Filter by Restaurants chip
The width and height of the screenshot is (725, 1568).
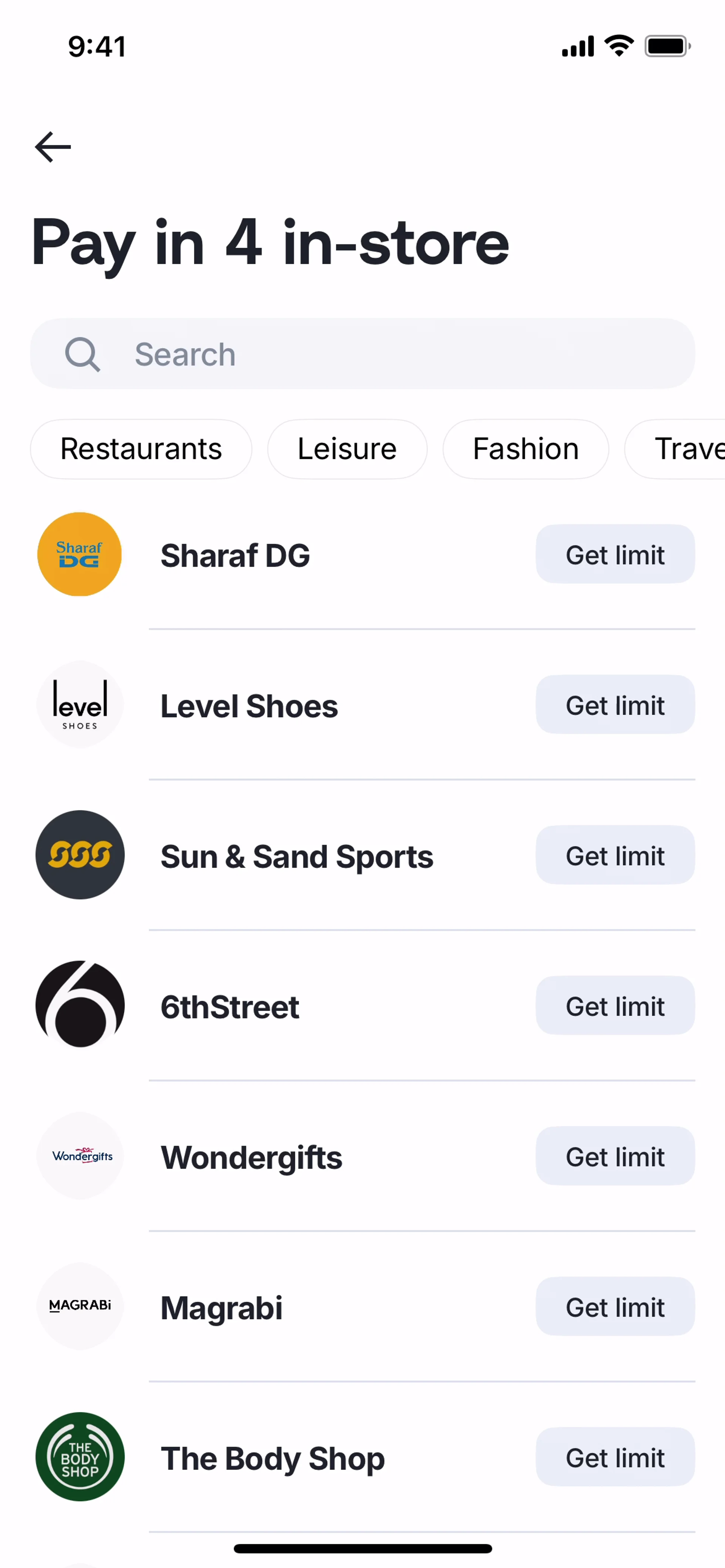(x=141, y=449)
